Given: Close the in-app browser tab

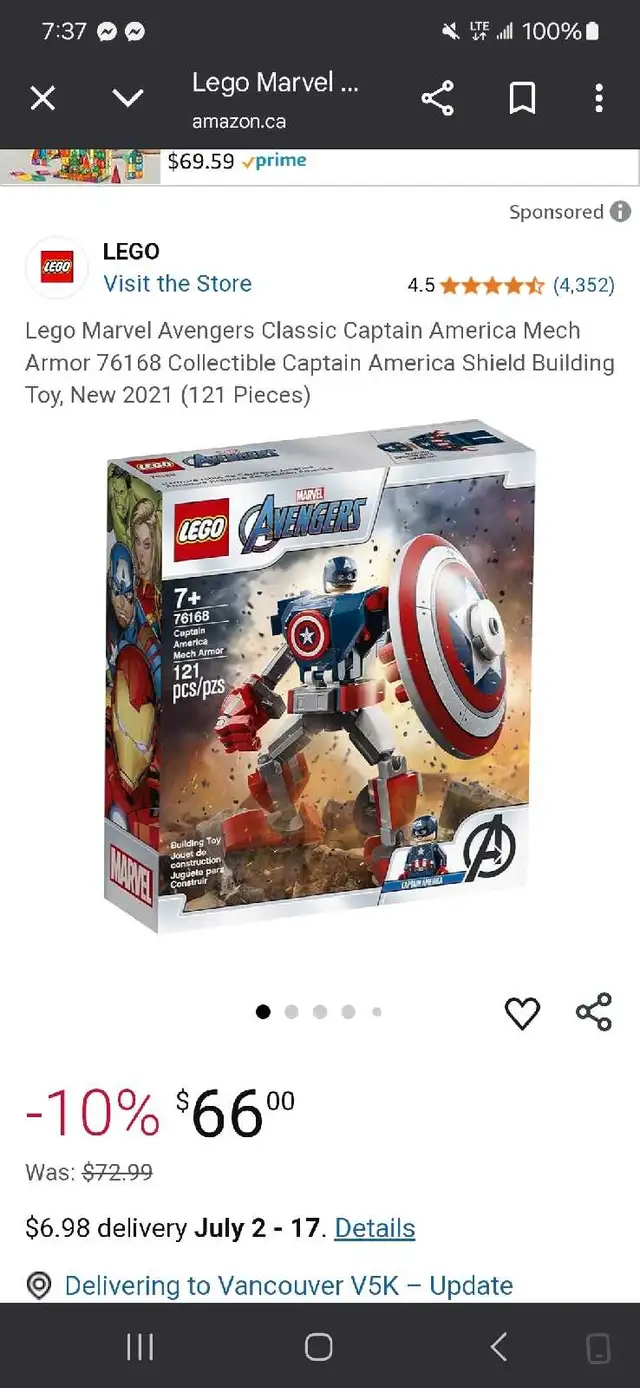Looking at the screenshot, I should pos(42,98).
